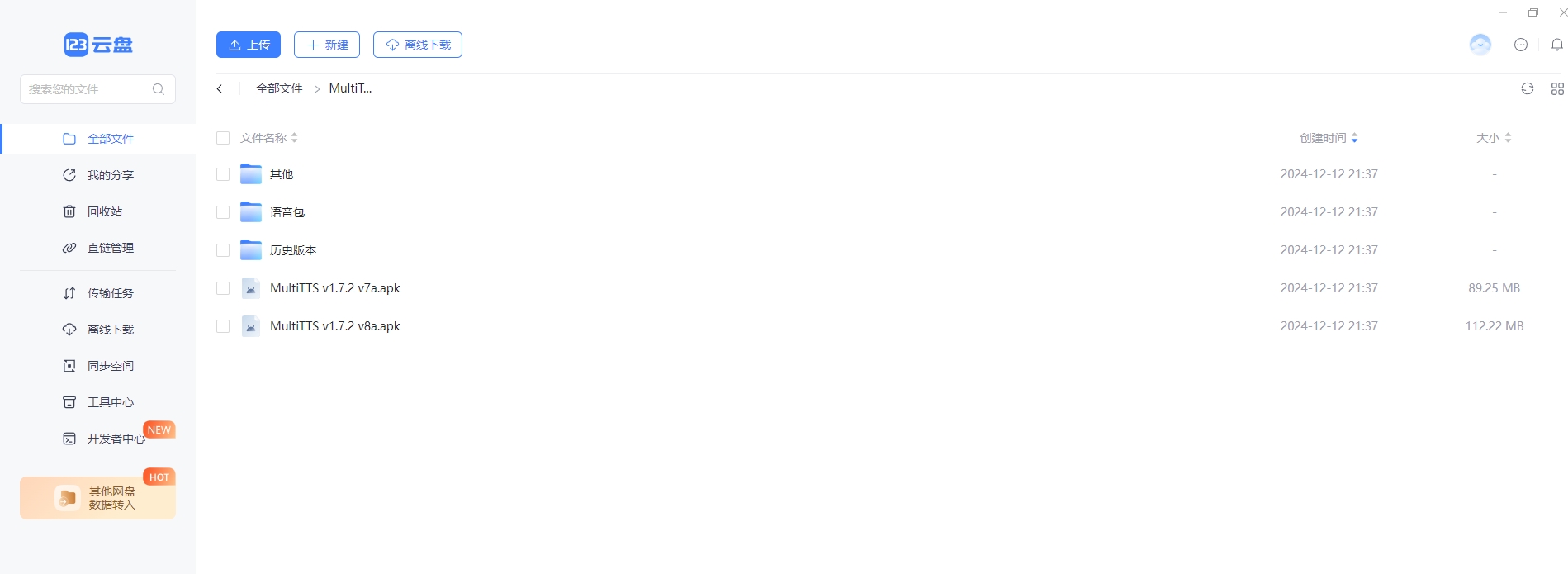
Task: Tap 新建 to create a new item
Action: point(327,45)
